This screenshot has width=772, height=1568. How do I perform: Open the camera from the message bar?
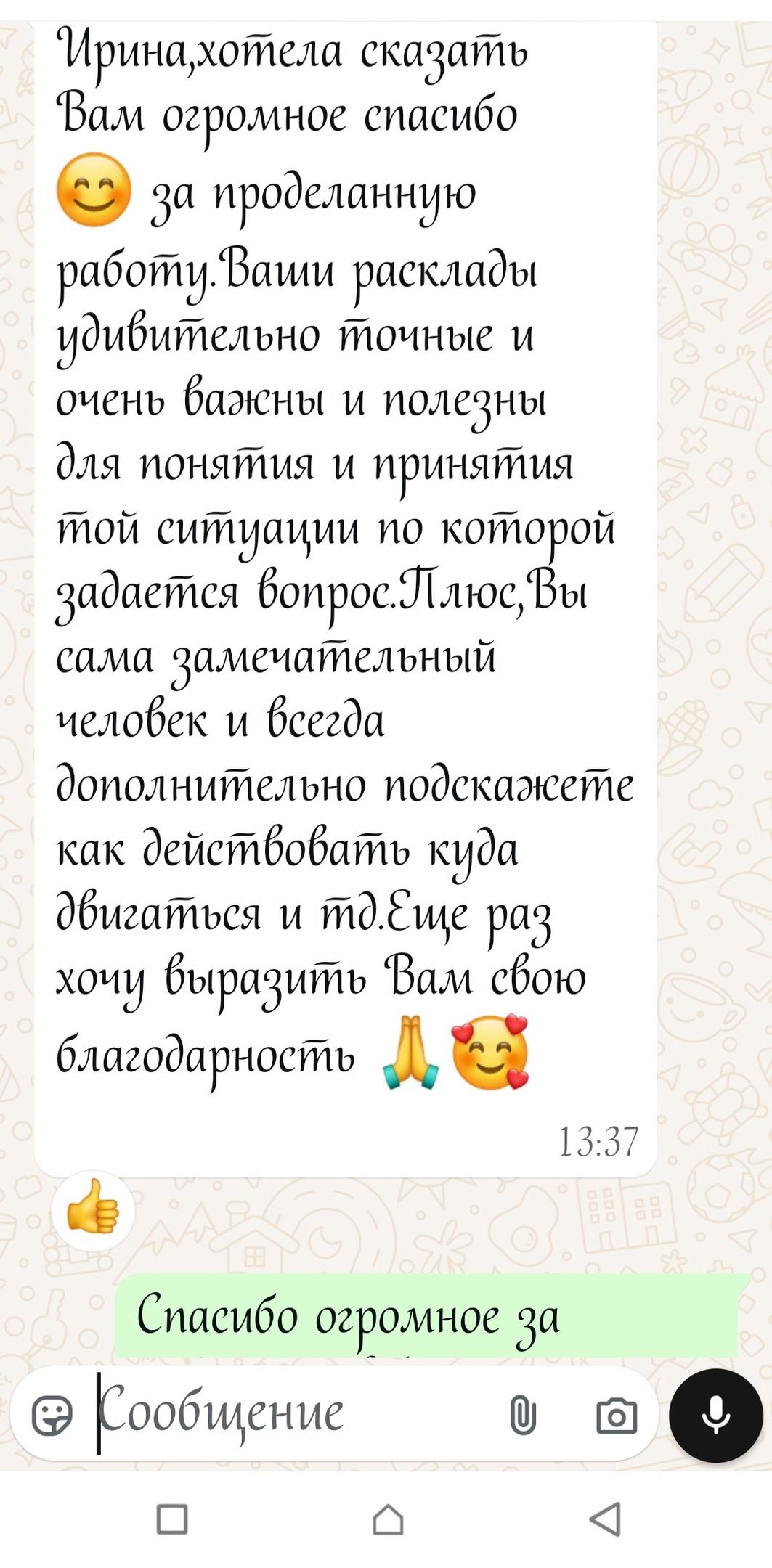tap(616, 1416)
